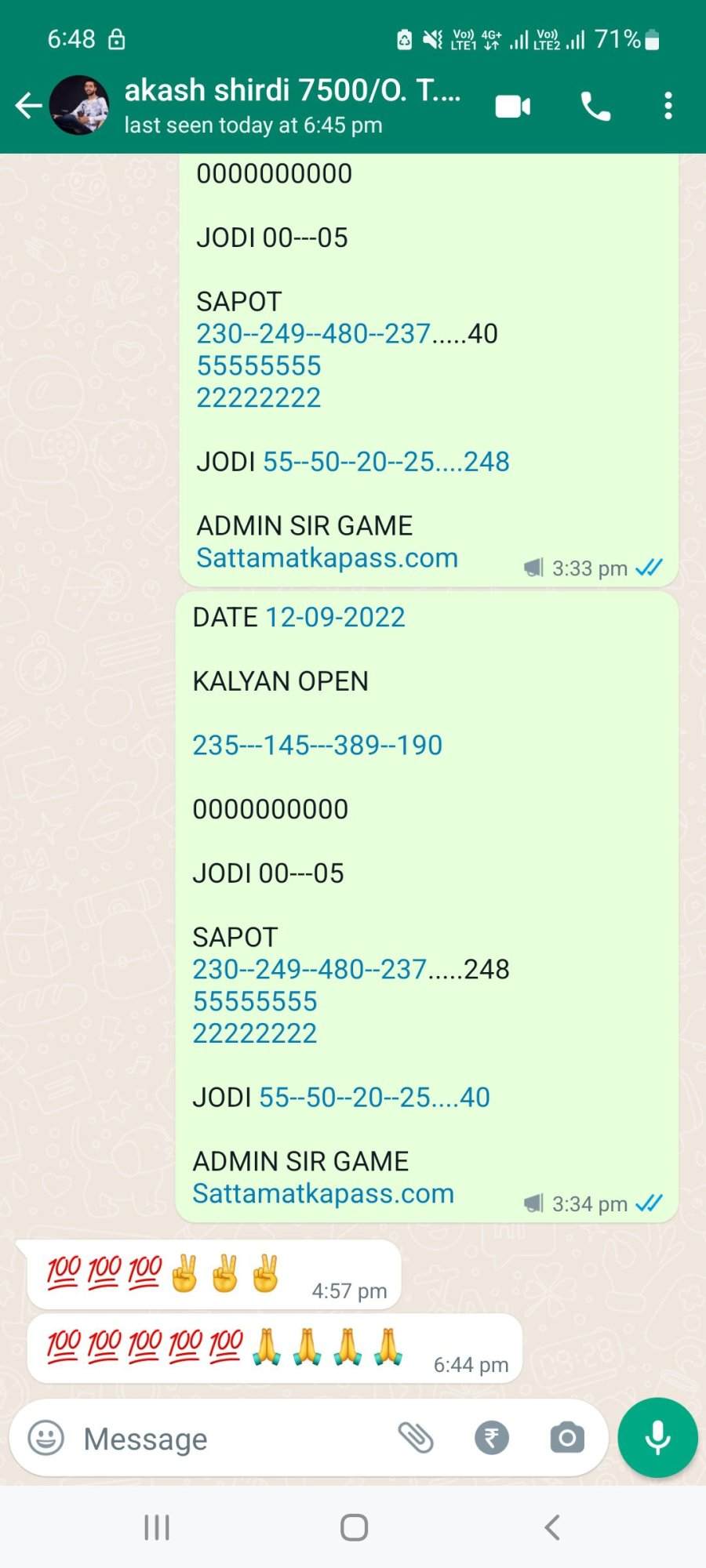The width and height of the screenshot is (706, 1568).
Task: Open the rupee payment option
Action: pyautogui.click(x=492, y=1438)
